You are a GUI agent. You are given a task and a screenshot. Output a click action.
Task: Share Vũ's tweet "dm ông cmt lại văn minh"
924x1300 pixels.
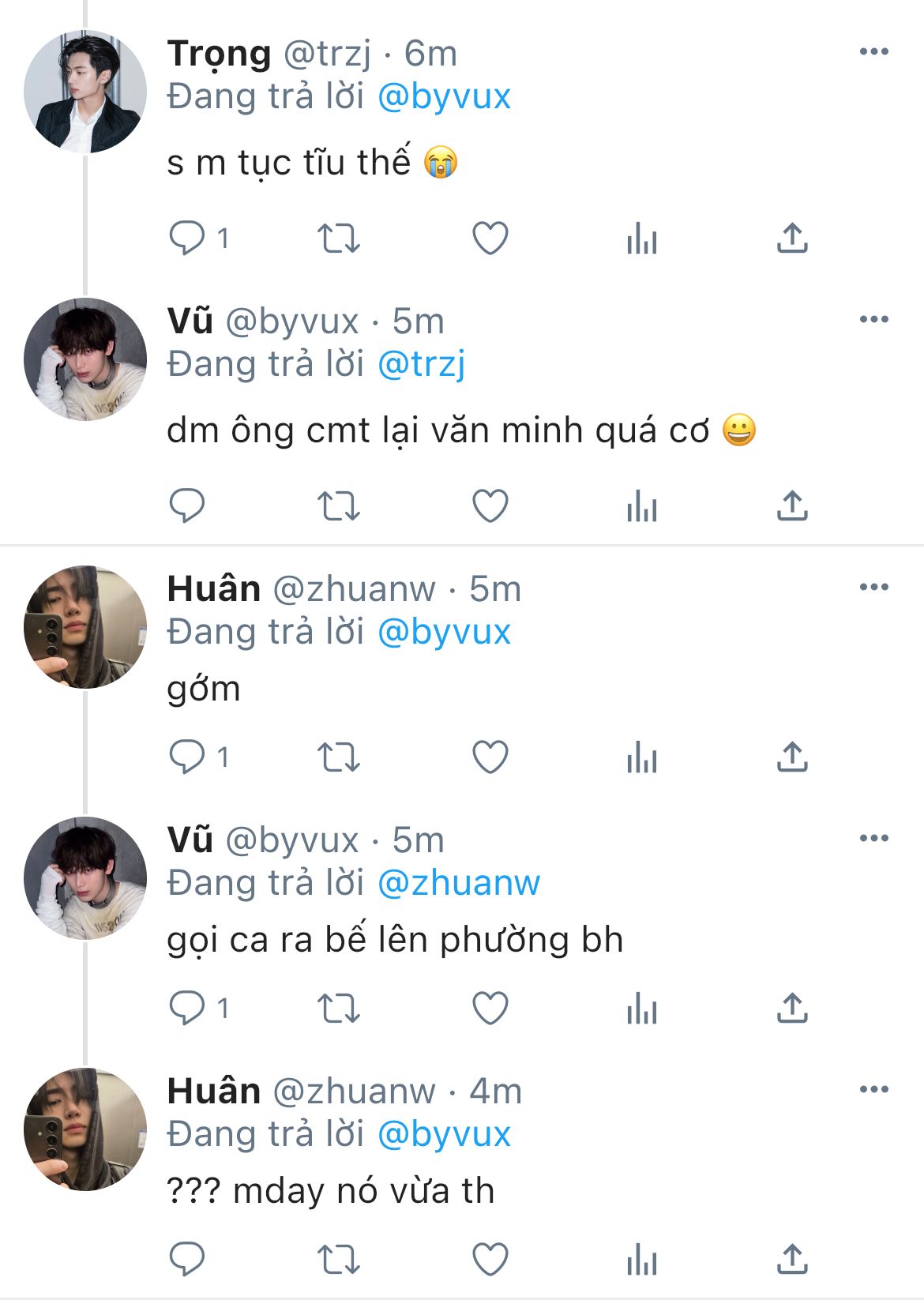pos(791,505)
